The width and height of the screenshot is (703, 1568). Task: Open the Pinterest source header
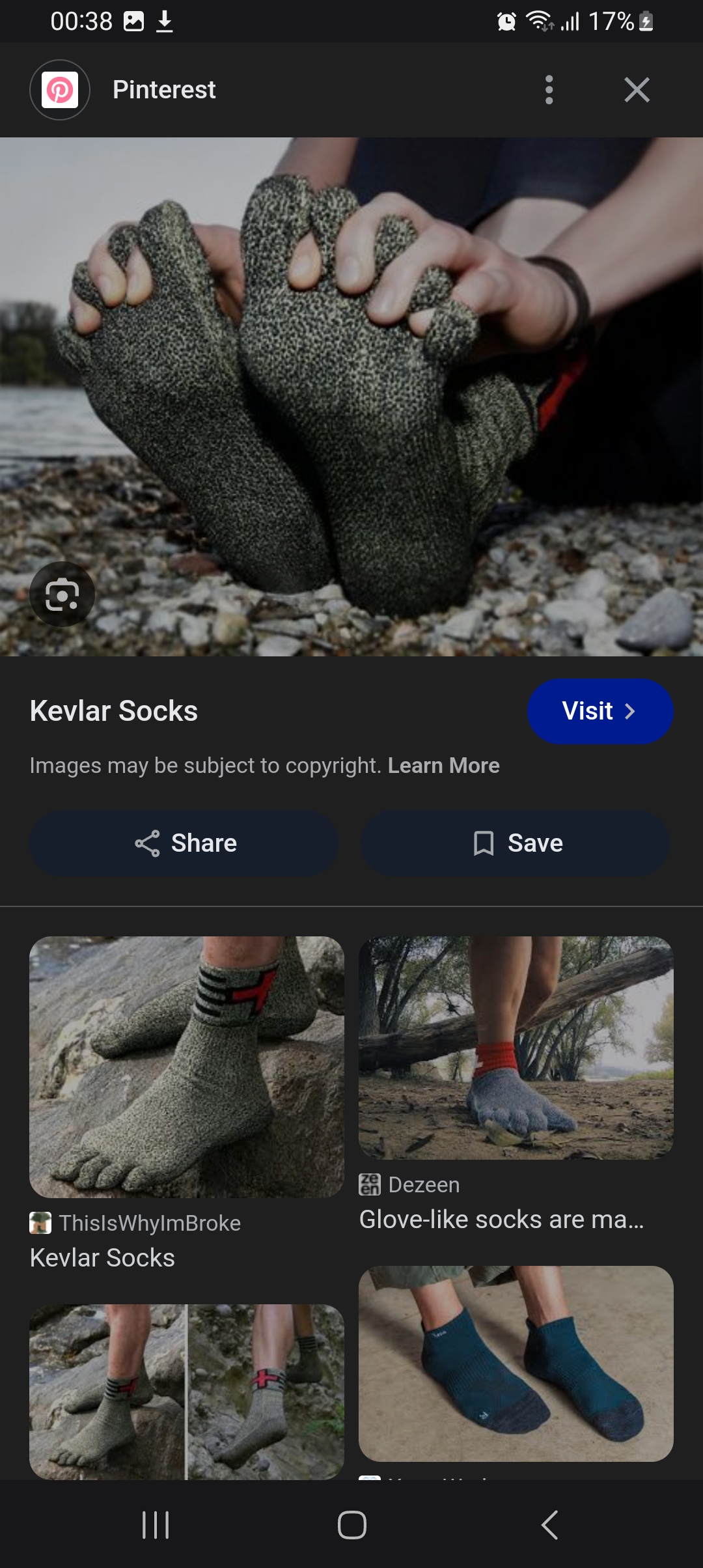click(124, 90)
